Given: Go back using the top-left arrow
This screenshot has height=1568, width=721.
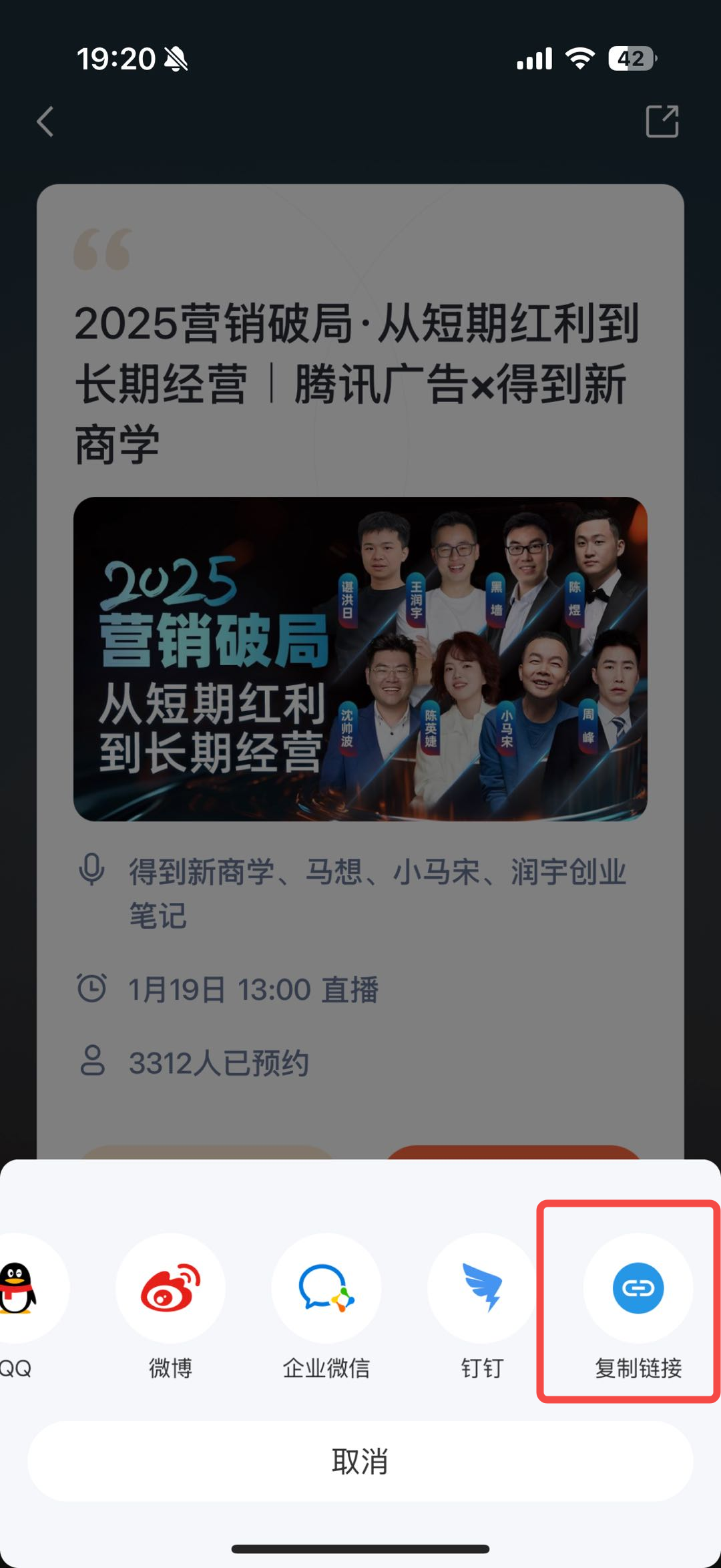Looking at the screenshot, I should click(45, 122).
